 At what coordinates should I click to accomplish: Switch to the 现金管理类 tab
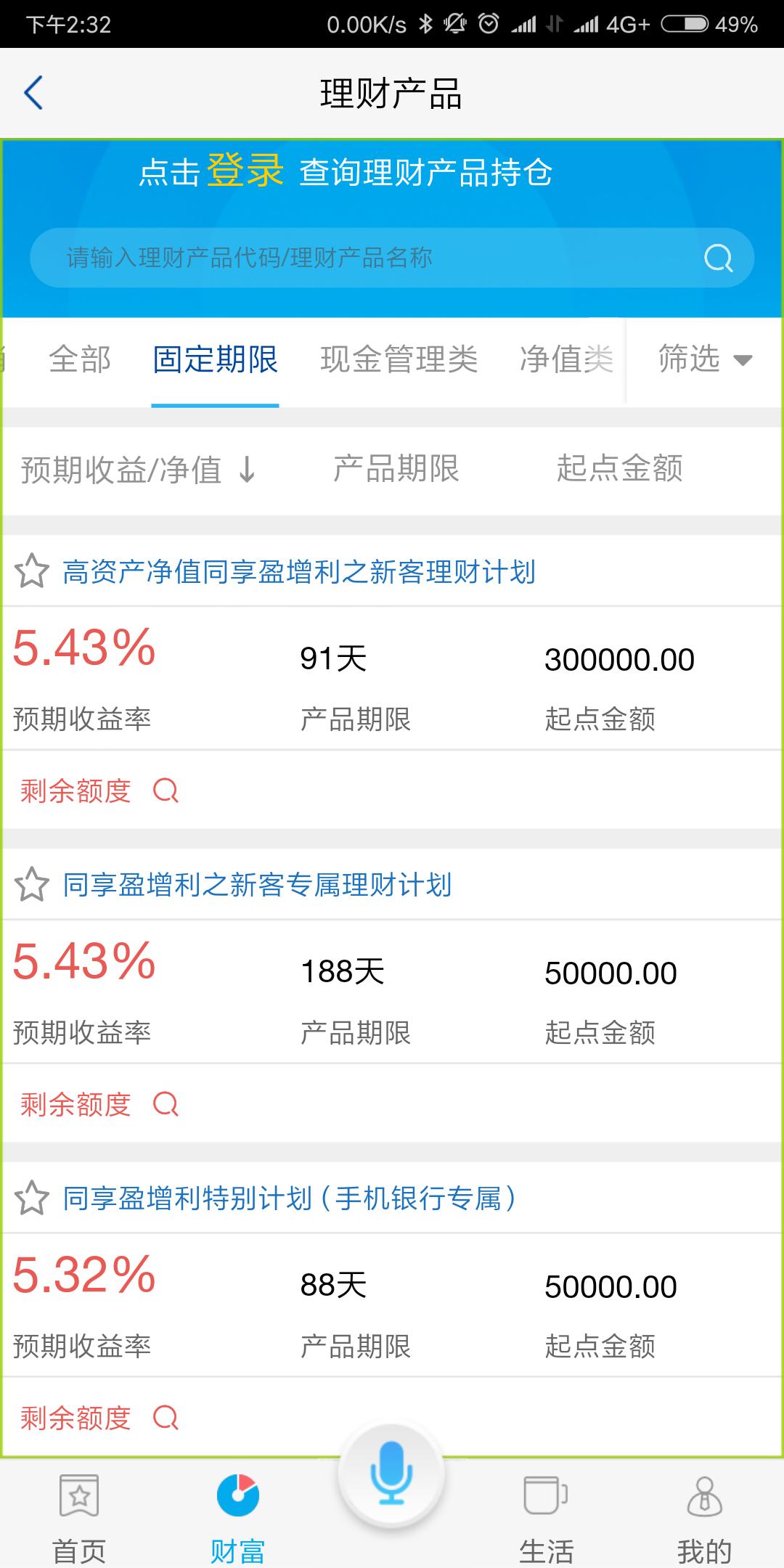click(399, 360)
